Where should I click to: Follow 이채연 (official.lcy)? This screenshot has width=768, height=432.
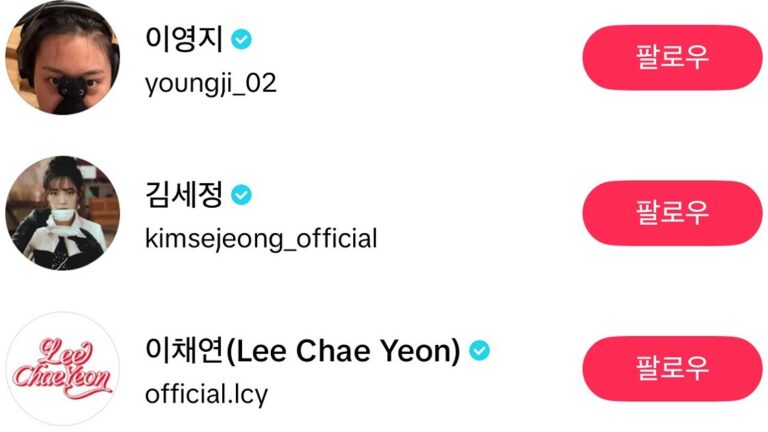pyautogui.click(x=672, y=368)
